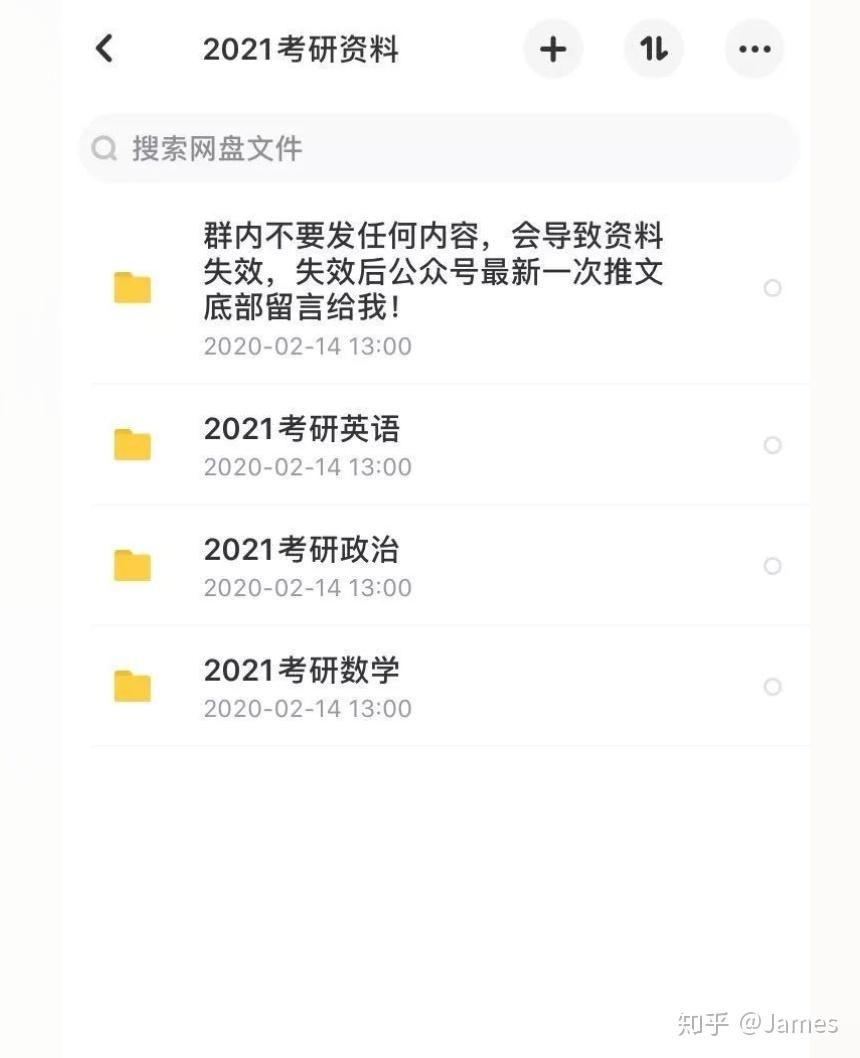The height and width of the screenshot is (1058, 860).
Task: Open the three-dot overflow menu
Action: pos(754,48)
